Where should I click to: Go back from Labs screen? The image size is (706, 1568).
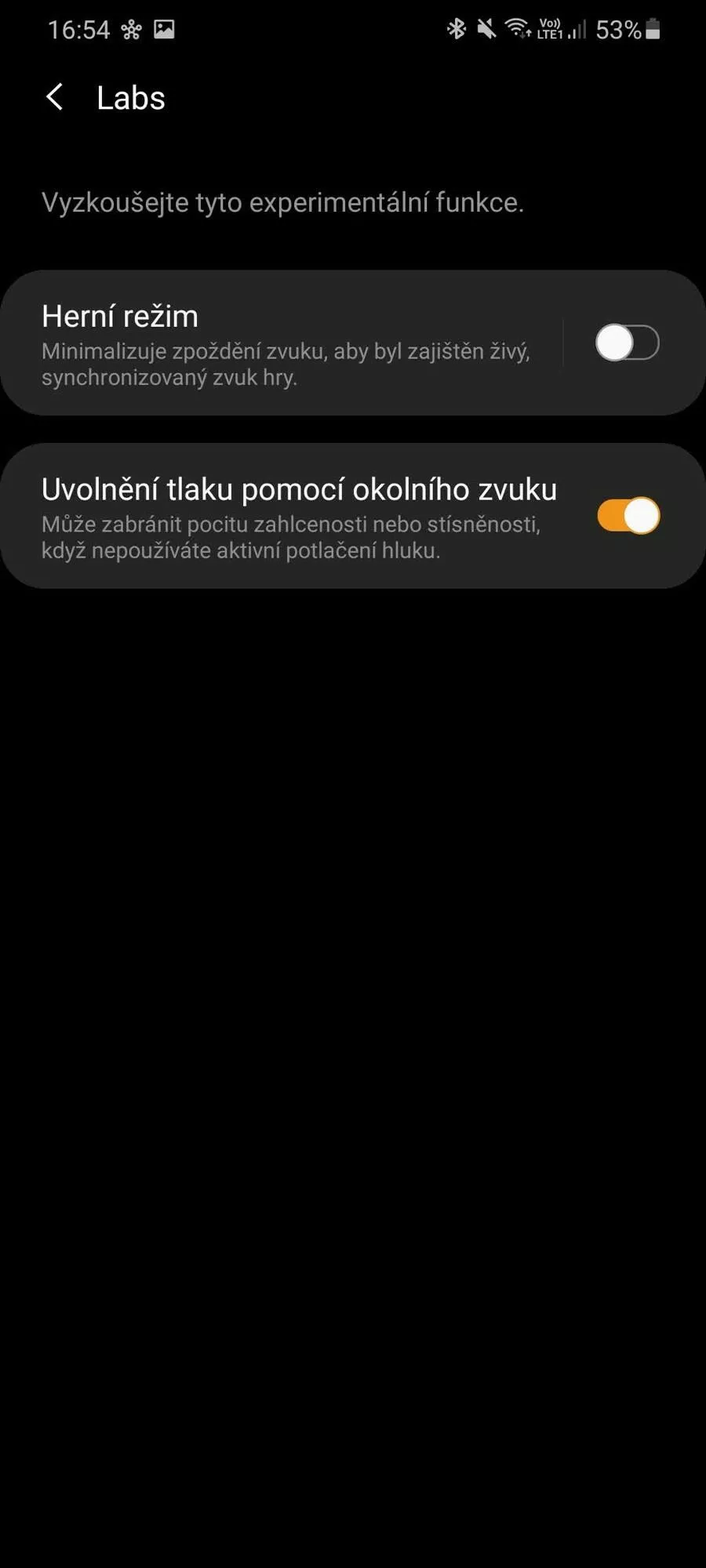coord(54,98)
